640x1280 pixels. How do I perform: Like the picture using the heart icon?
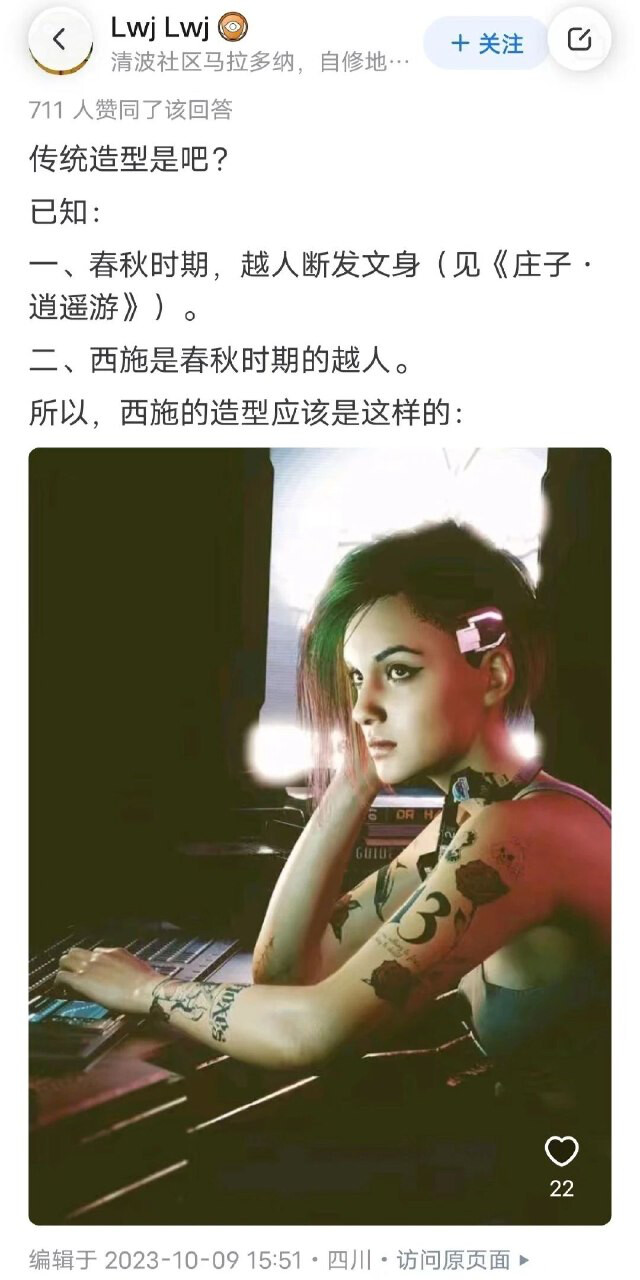561,1152
